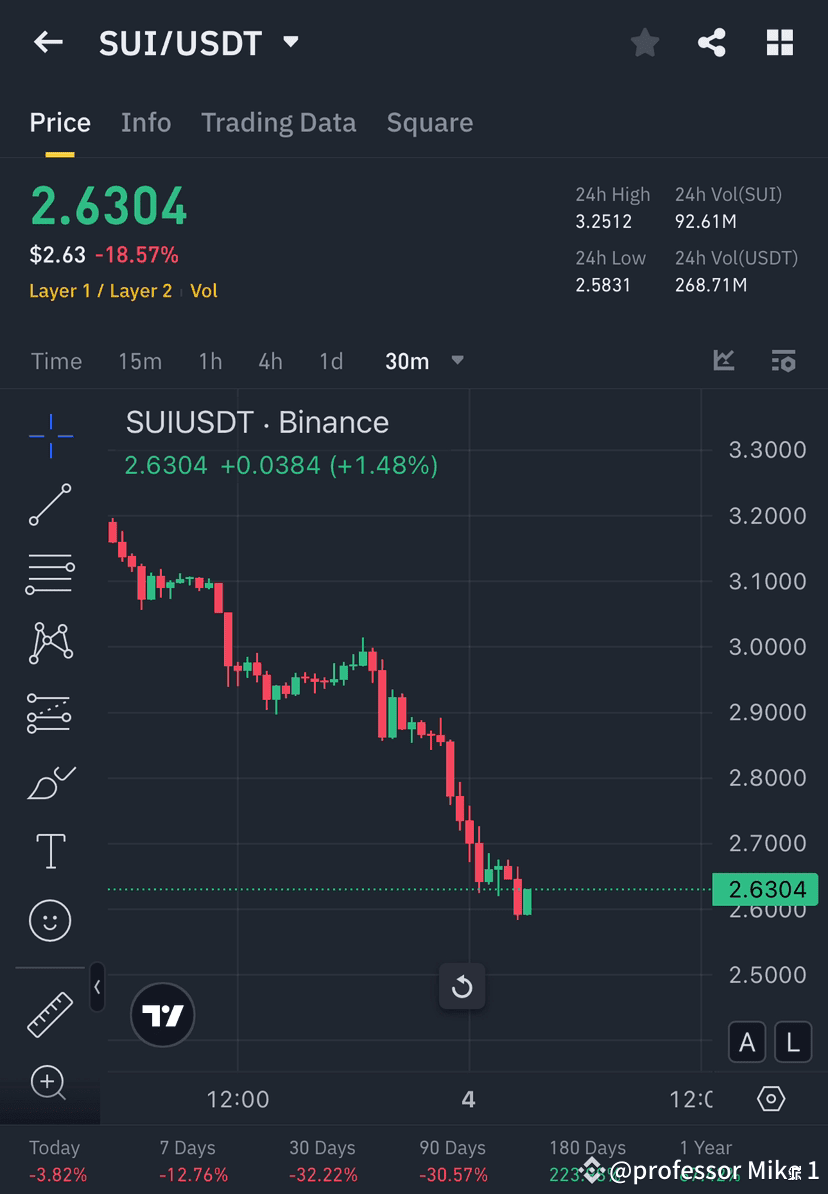Select the crosshair cursor tool
The height and width of the screenshot is (1194, 828).
[x=50, y=435]
